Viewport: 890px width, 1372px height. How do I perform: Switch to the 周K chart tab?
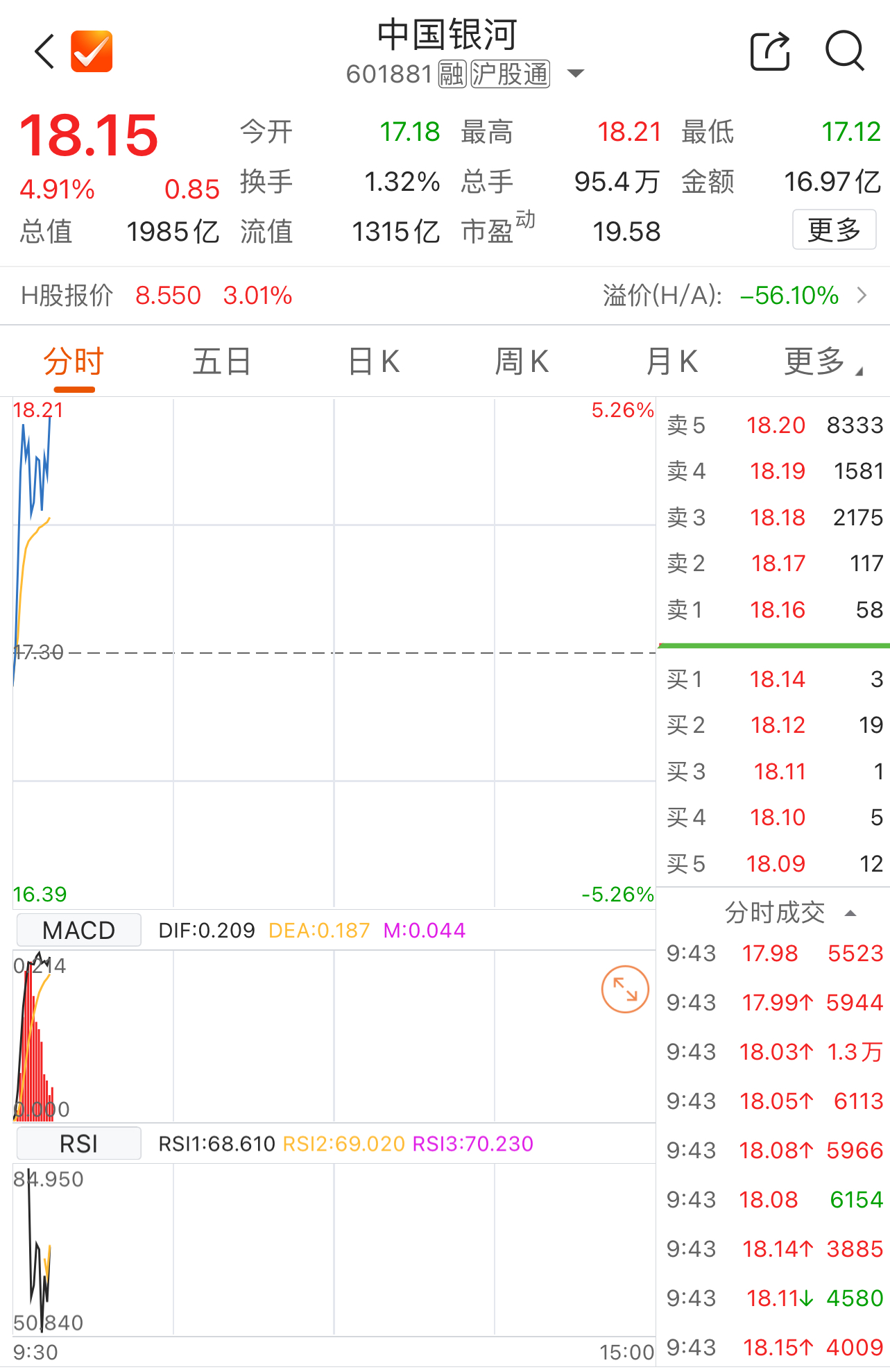(522, 362)
